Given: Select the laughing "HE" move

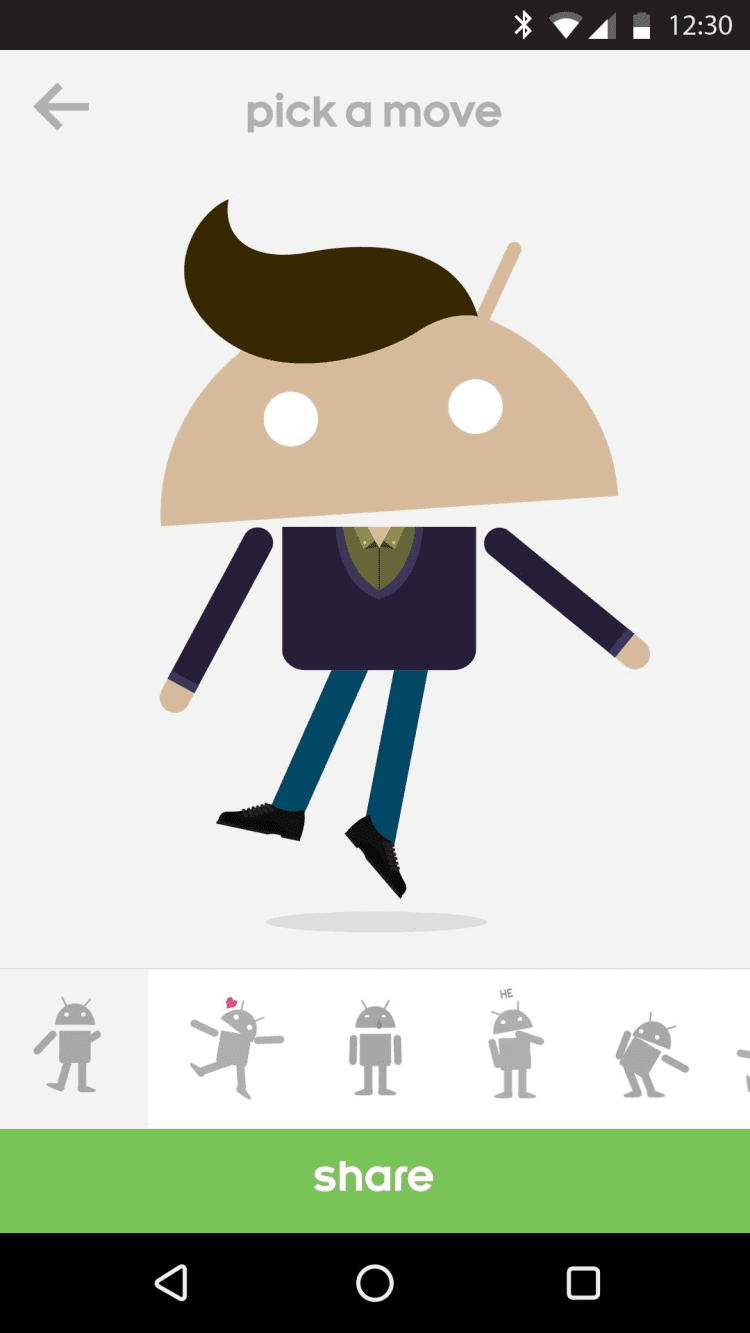Looking at the screenshot, I should point(514,1046).
